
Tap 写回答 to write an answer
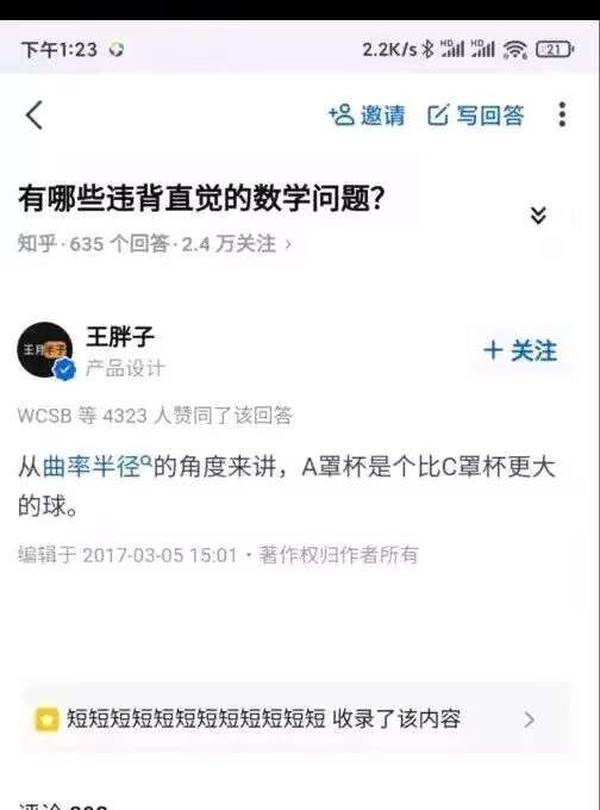(476, 116)
